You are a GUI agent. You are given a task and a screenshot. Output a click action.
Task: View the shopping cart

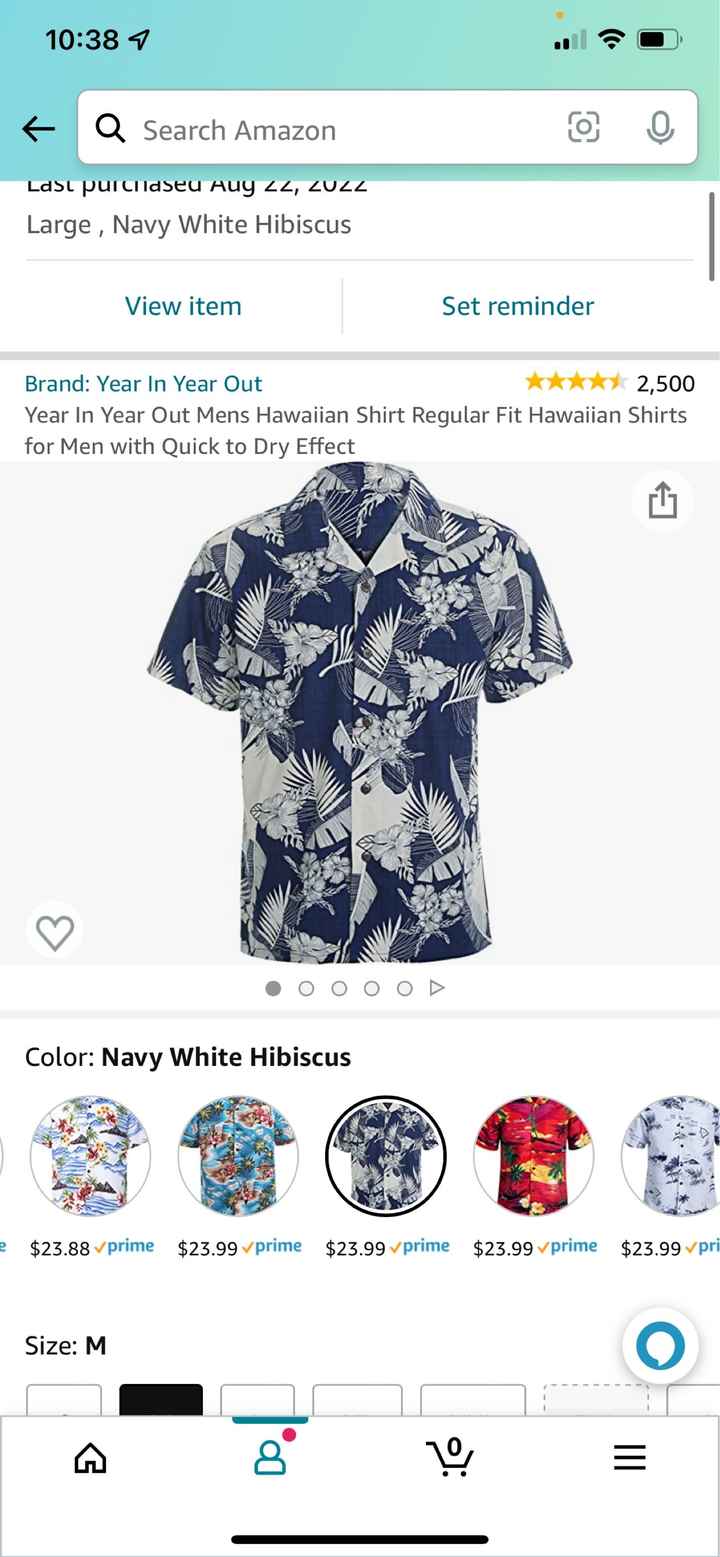tap(450, 1457)
